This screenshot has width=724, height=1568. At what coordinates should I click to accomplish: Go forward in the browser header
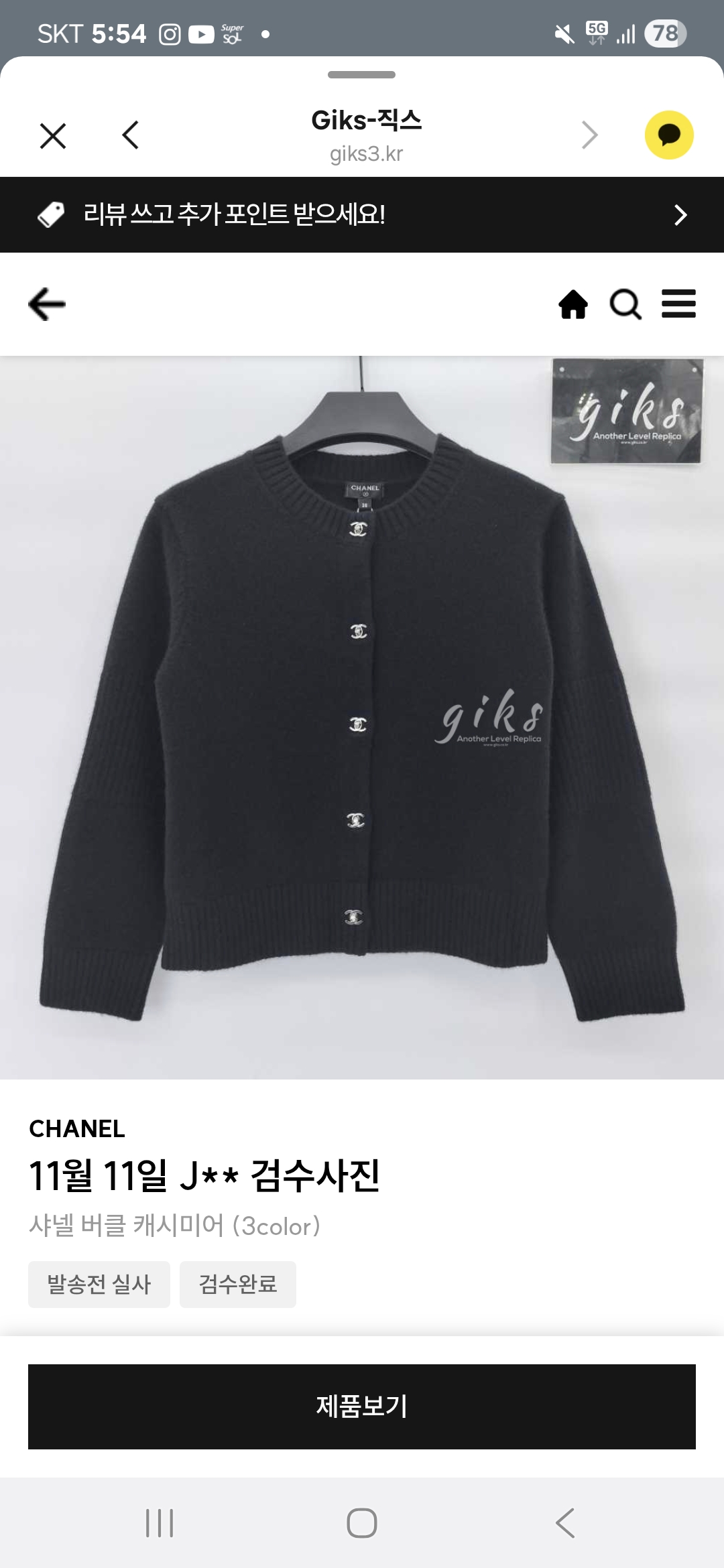pyautogui.click(x=589, y=135)
